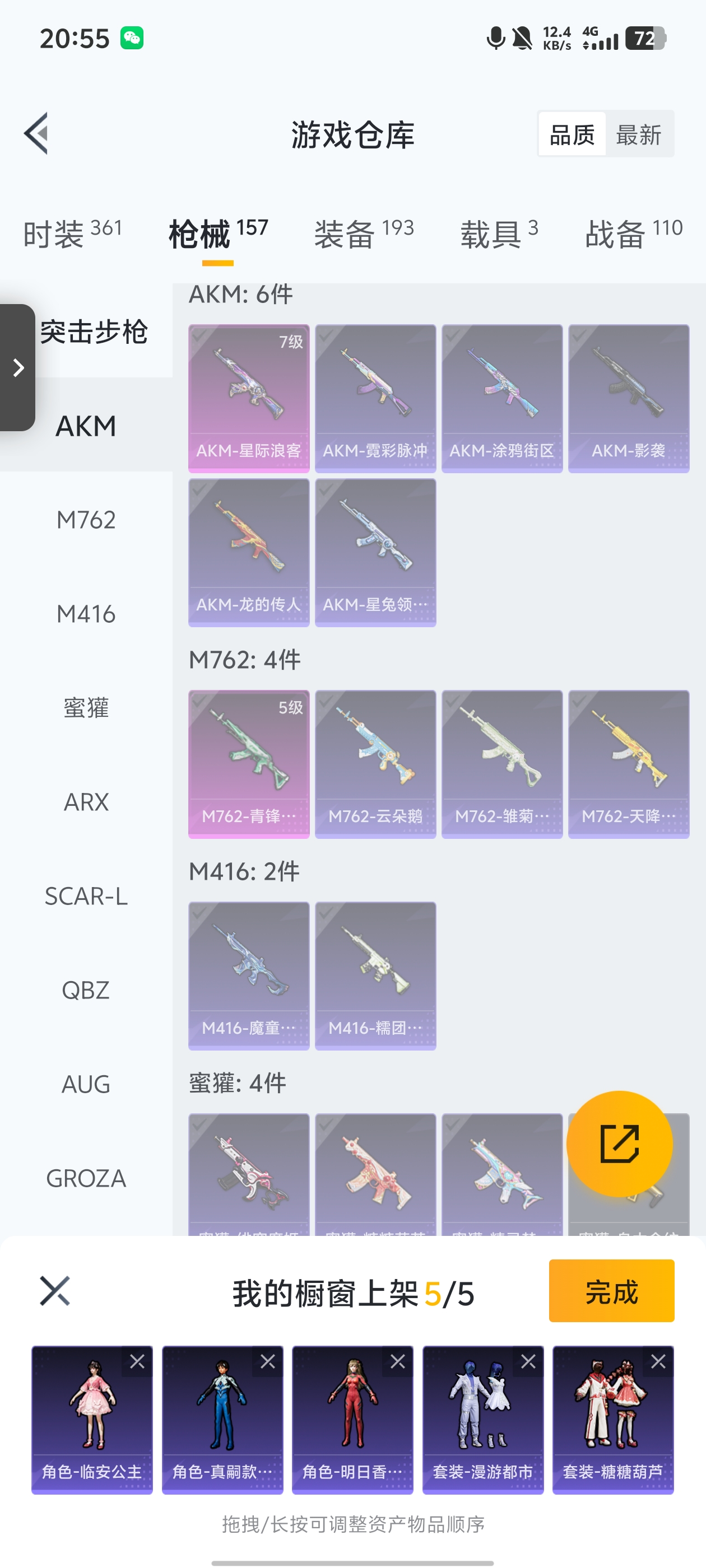Viewport: 706px width, 1568px height.
Task: Go back from 游戏仓库
Action: tap(36, 133)
